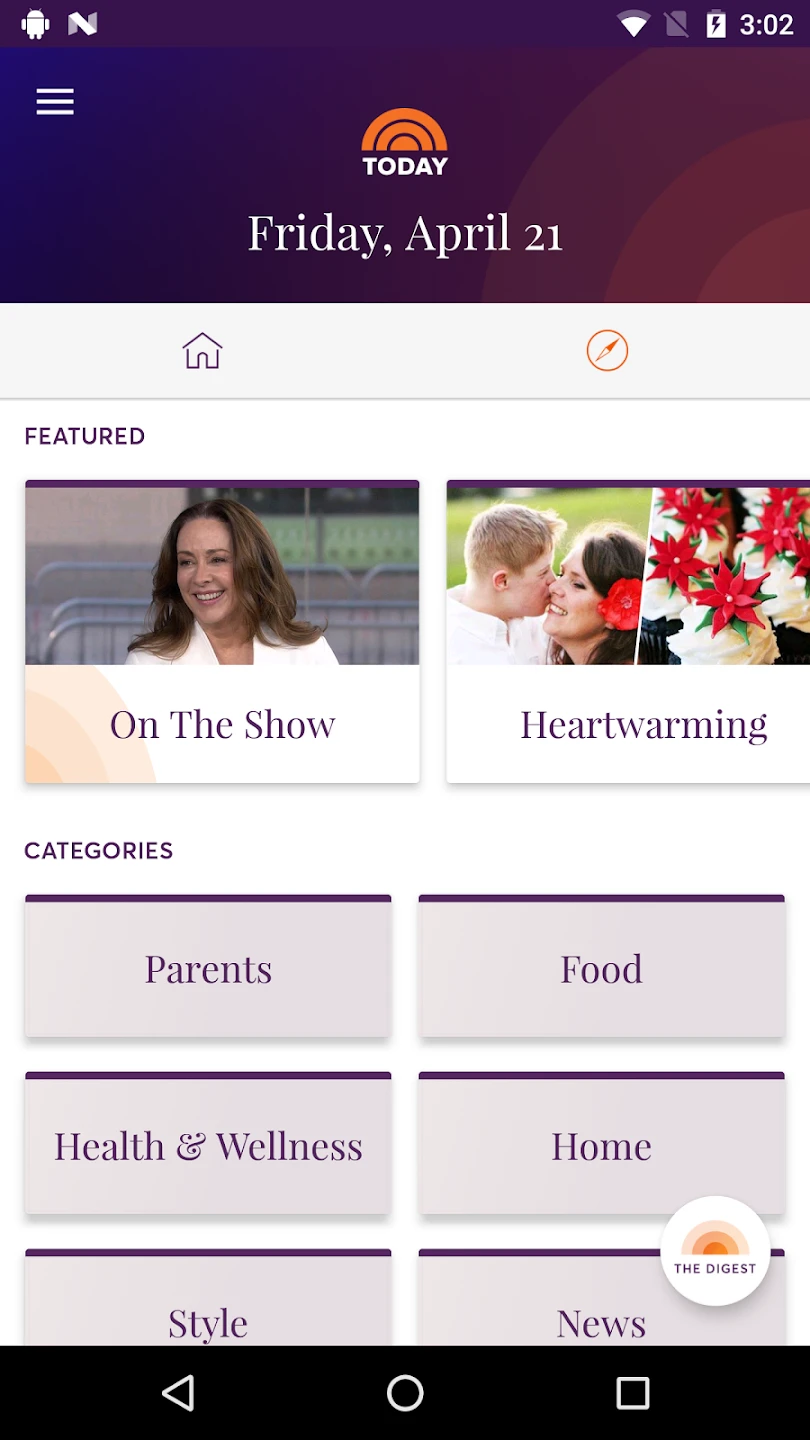Open The Digest floating button
Image resolution: width=810 pixels, height=1440 pixels.
(715, 1251)
